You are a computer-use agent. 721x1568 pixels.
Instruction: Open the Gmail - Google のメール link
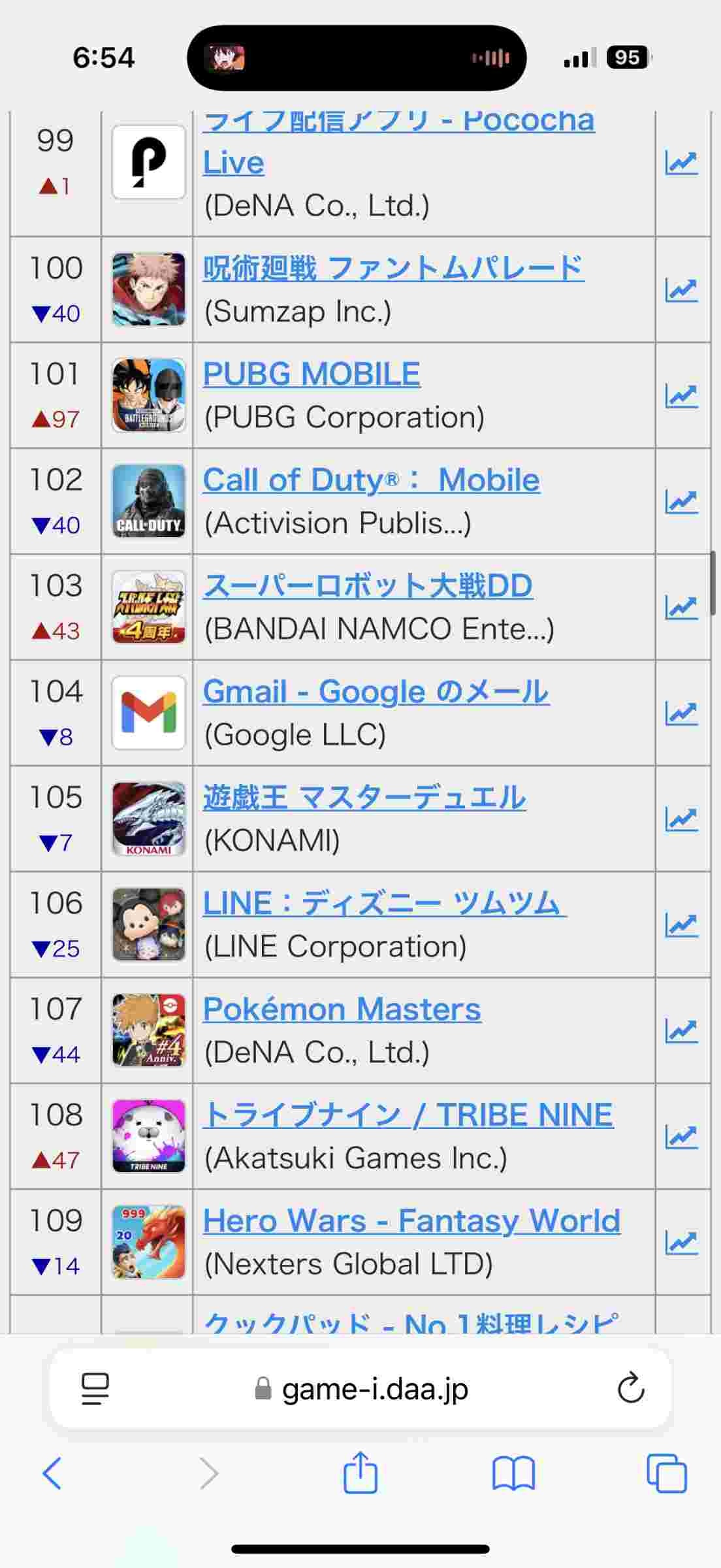point(376,692)
